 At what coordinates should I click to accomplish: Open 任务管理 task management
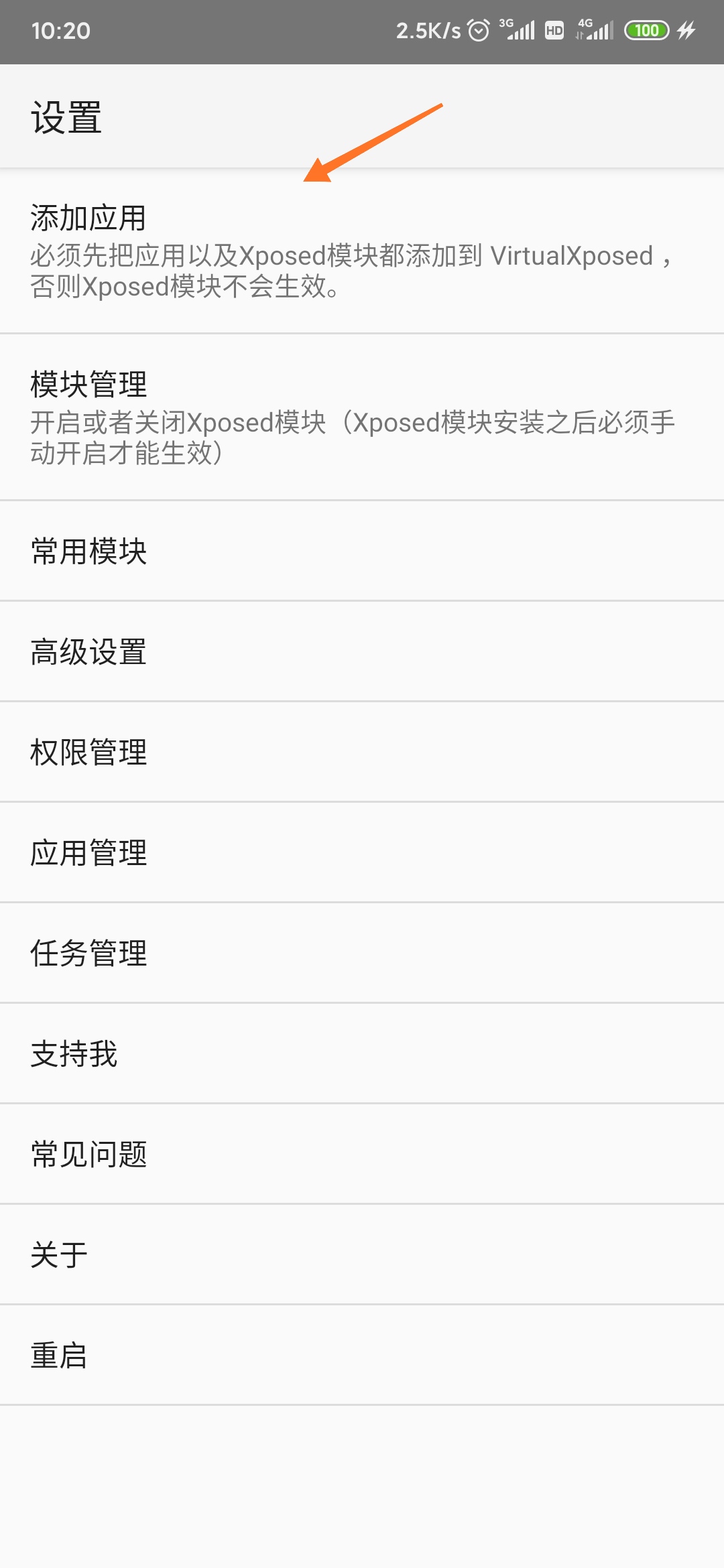point(362,953)
